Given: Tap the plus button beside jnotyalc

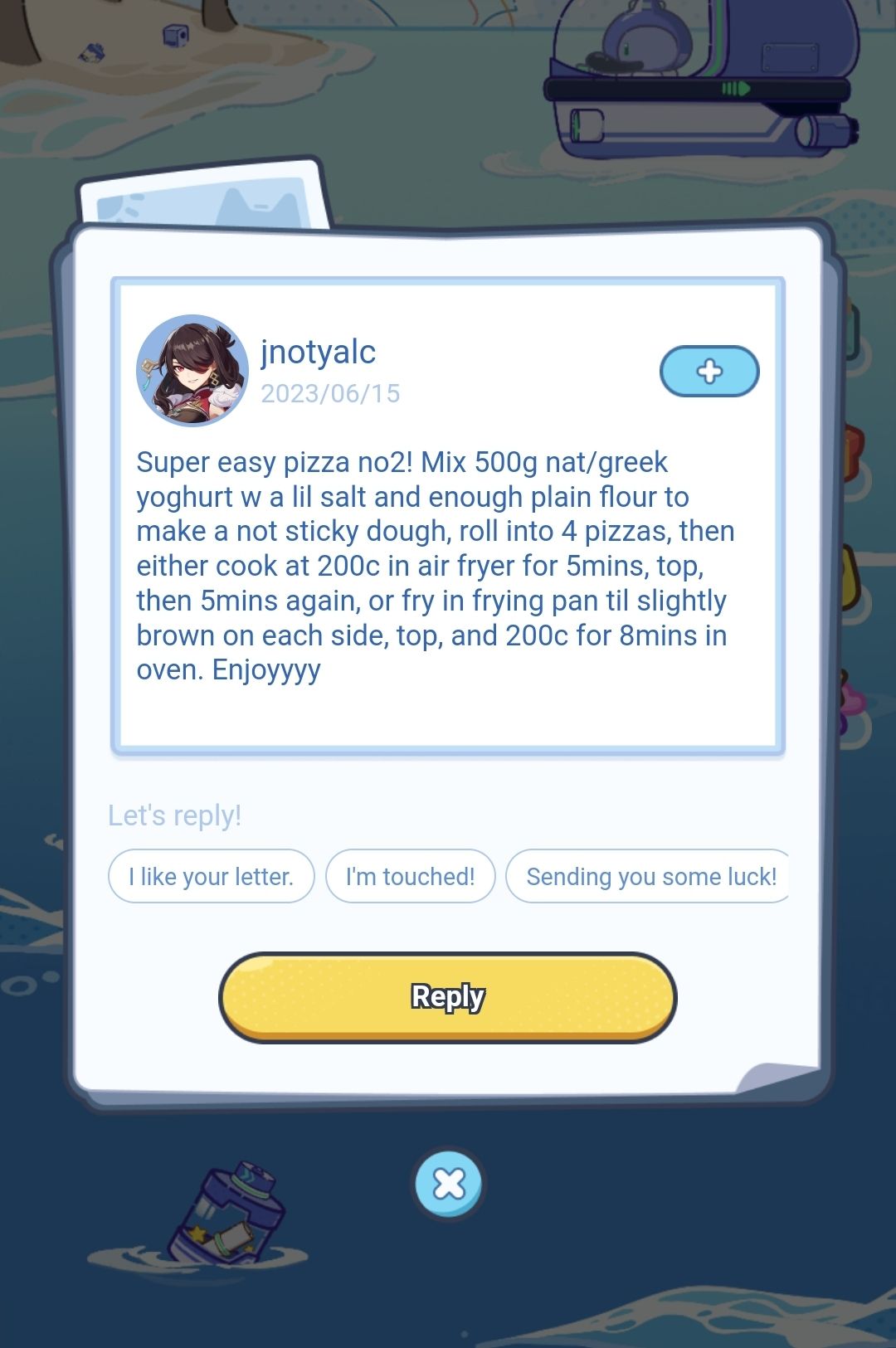Looking at the screenshot, I should pyautogui.click(x=709, y=371).
